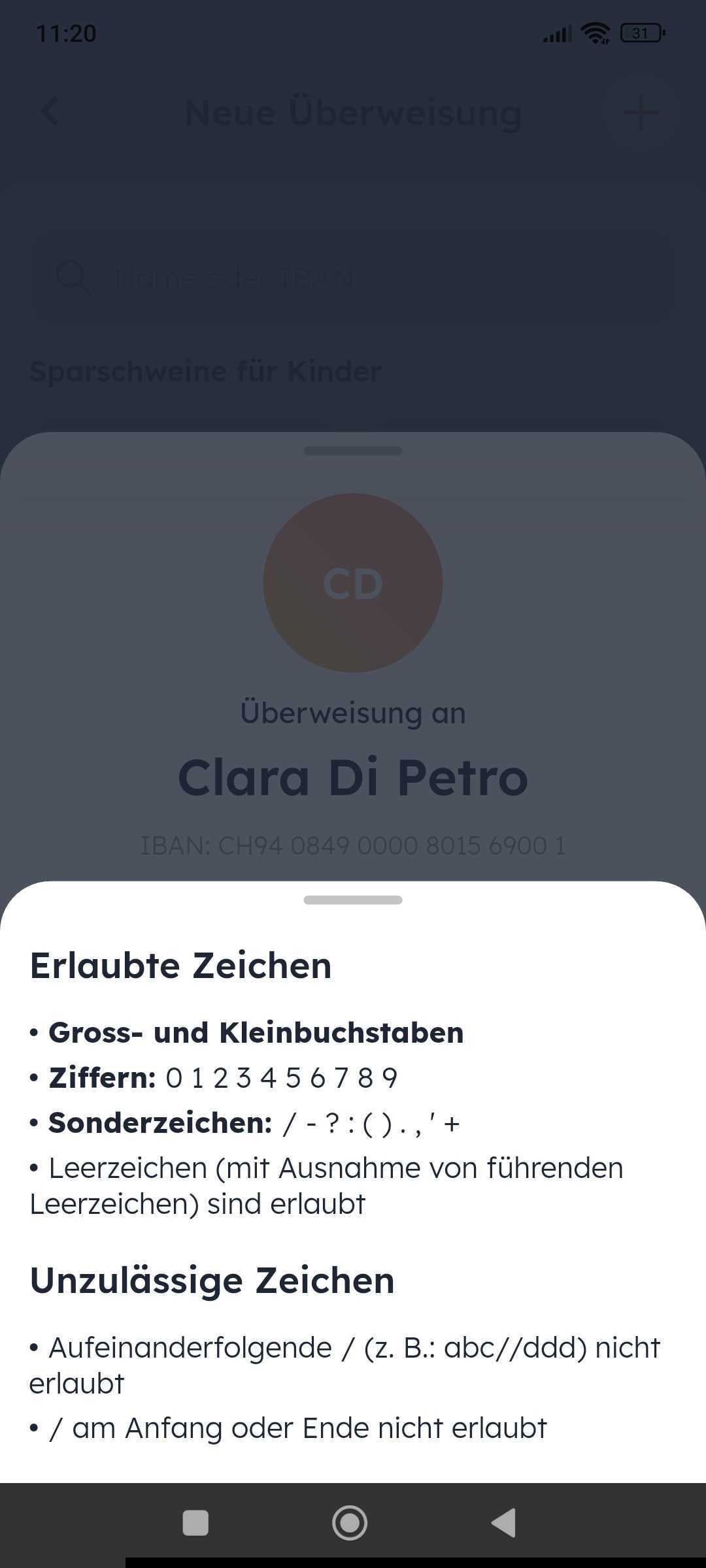The width and height of the screenshot is (706, 1568).
Task: Go to the system home screen
Action: (350, 1523)
